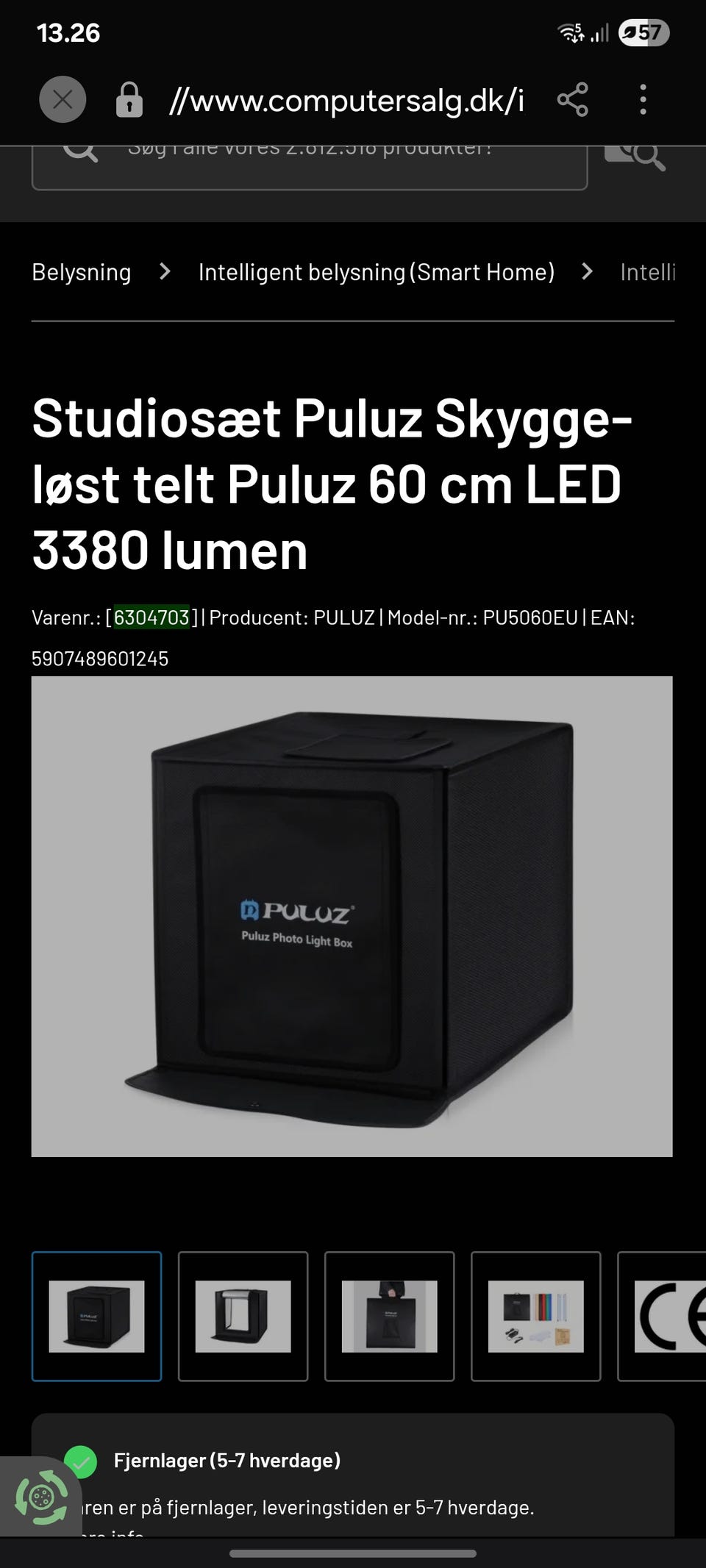
Task: Tap the lock icon to view site security
Action: pyautogui.click(x=129, y=99)
